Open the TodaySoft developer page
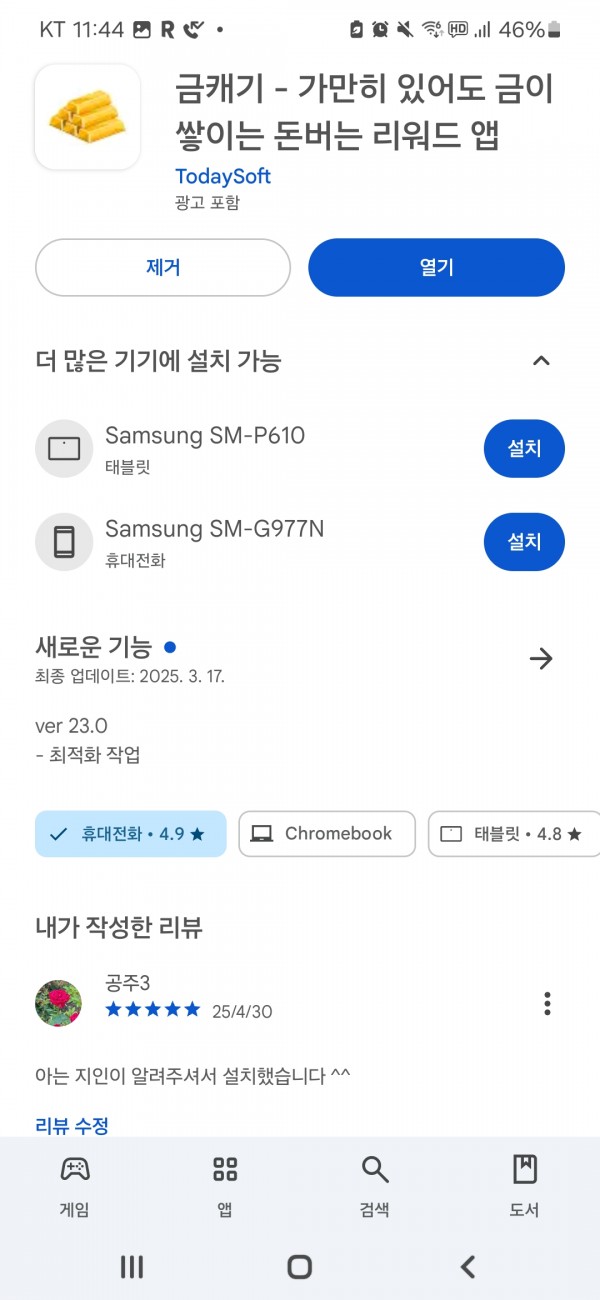Screen dimensions: 600x1300 tap(223, 176)
